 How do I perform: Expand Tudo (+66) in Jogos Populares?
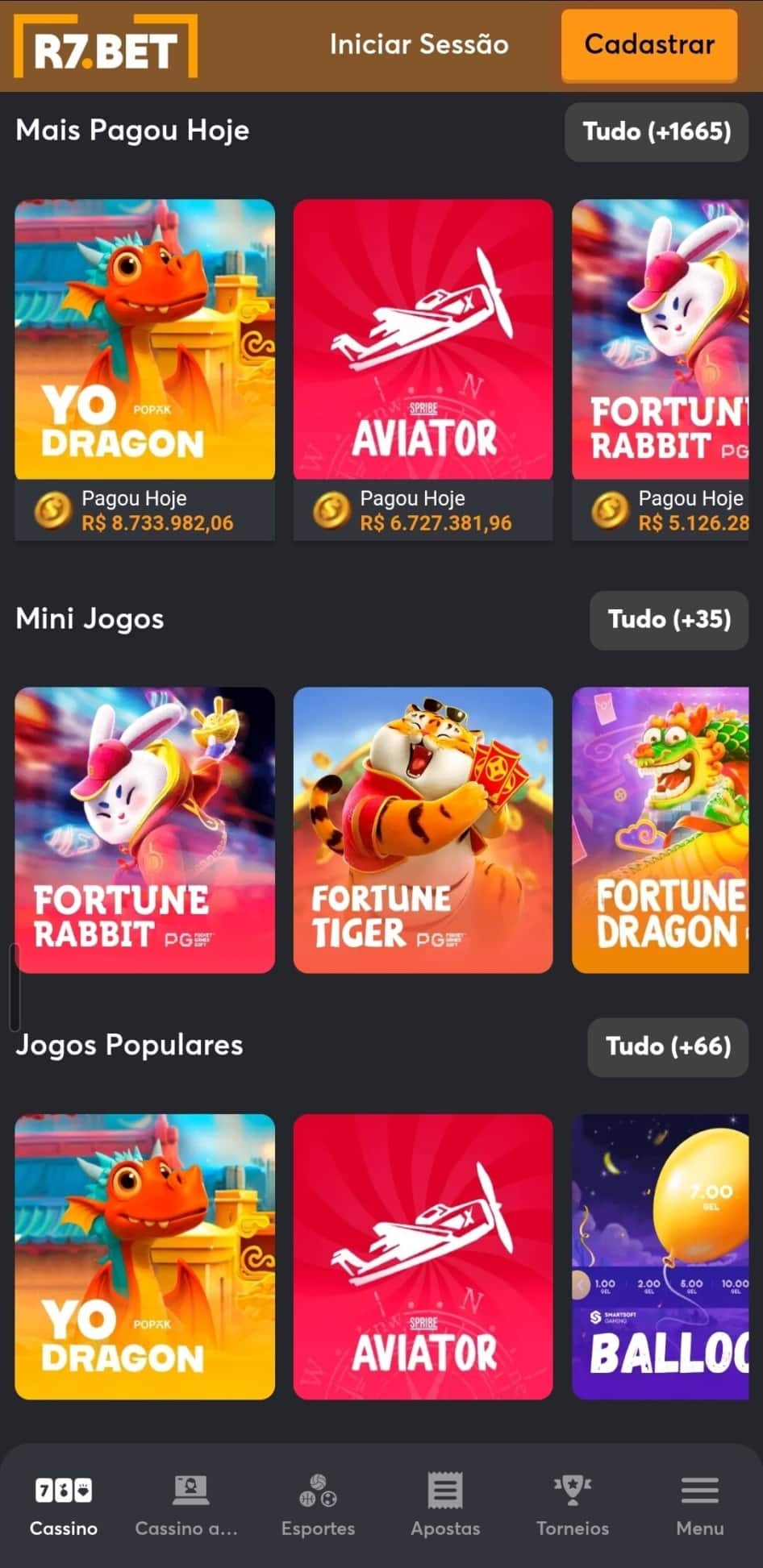tap(666, 1047)
